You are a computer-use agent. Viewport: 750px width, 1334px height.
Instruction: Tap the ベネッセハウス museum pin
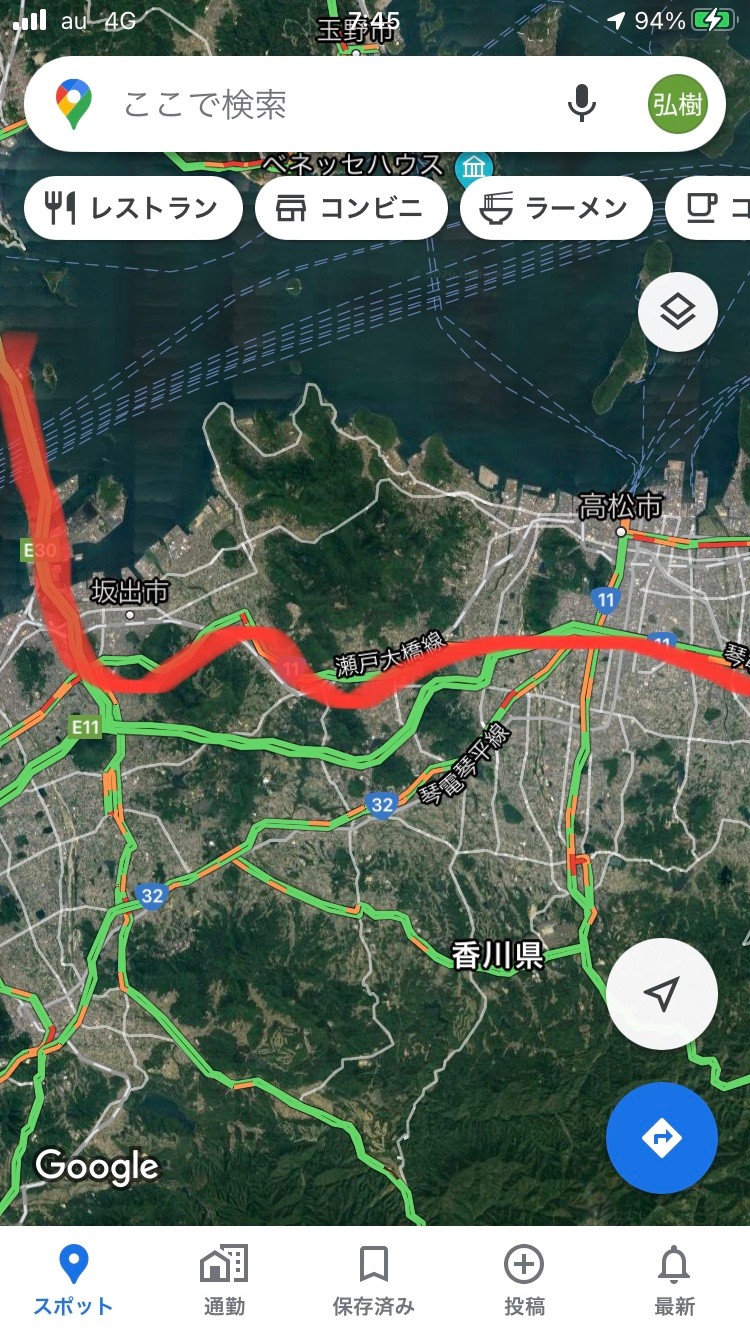pos(474,168)
